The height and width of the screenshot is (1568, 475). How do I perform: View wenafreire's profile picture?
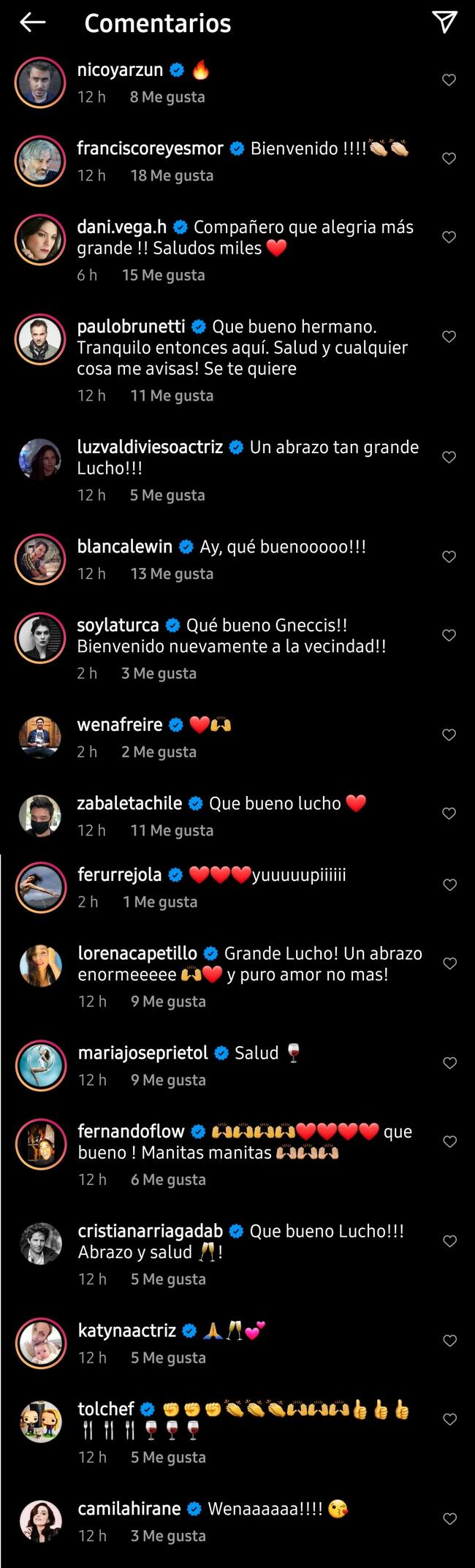tap(40, 736)
